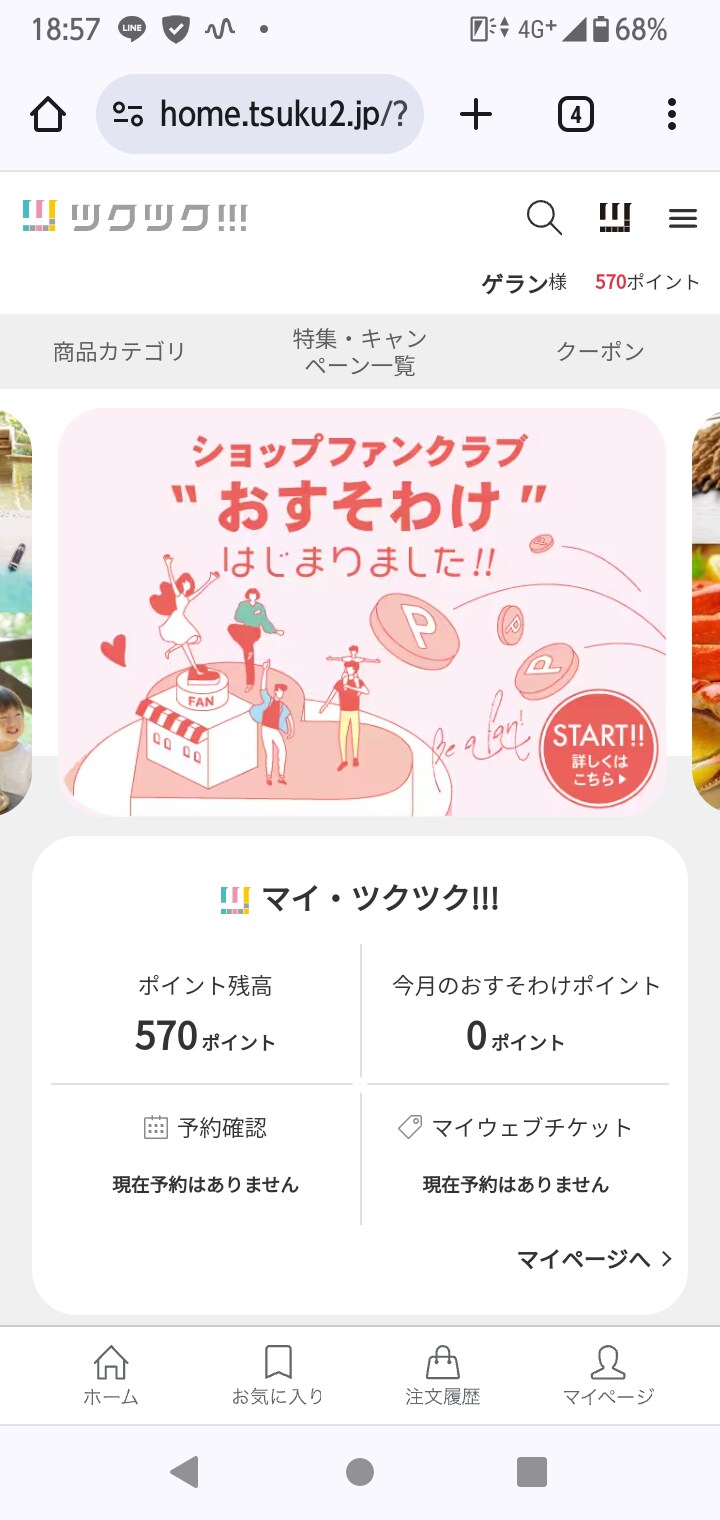Open the おすそわけ shop fan club banner
The height and width of the screenshot is (1520, 720).
pos(362,611)
